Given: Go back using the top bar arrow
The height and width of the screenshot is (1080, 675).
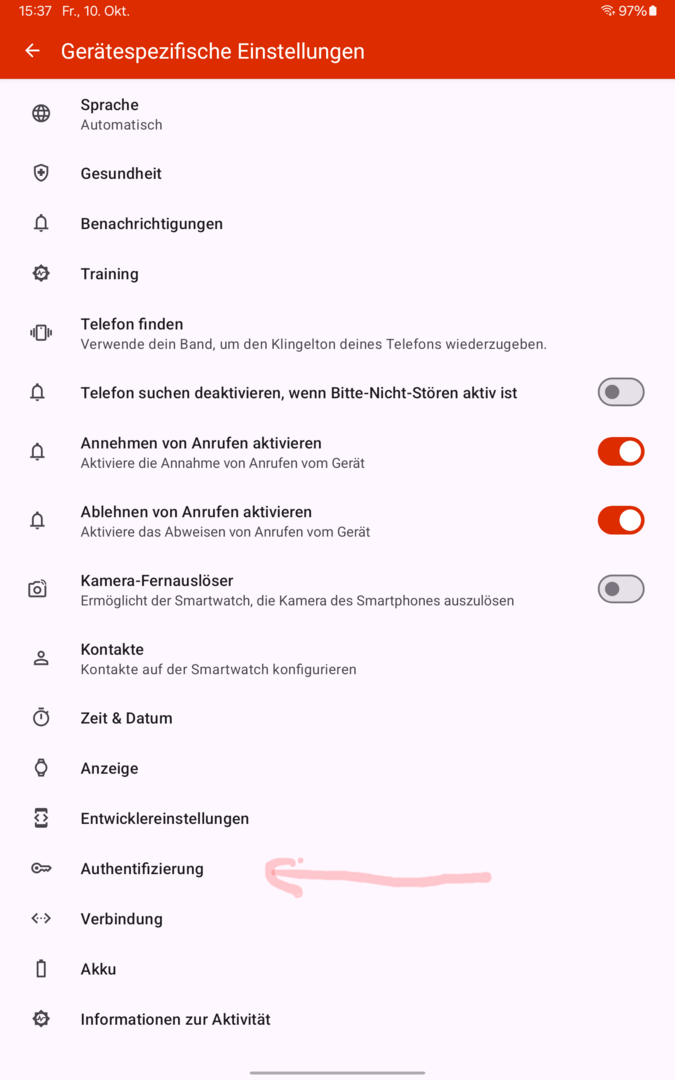Looking at the screenshot, I should pyautogui.click(x=33, y=51).
